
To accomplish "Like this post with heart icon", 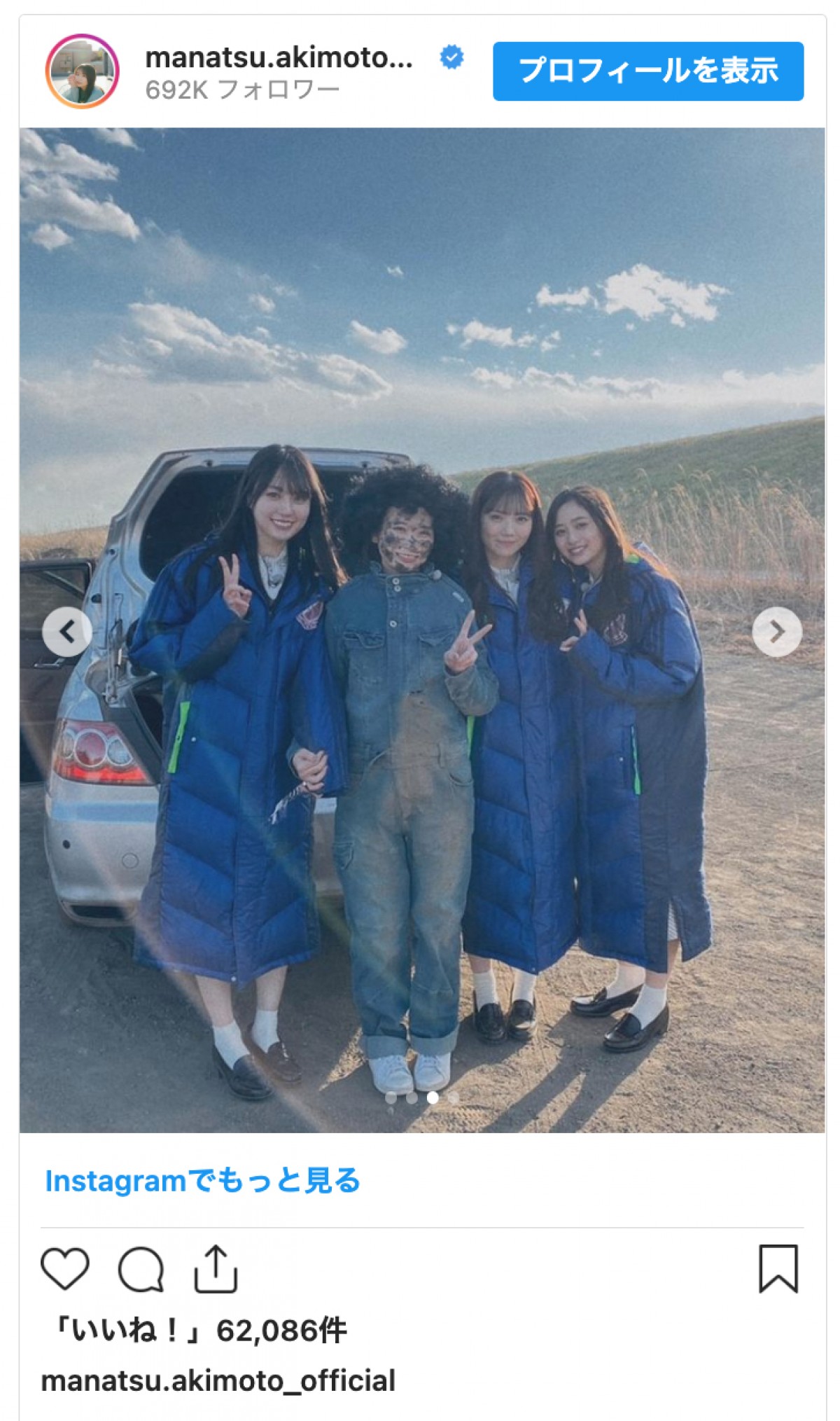I will [x=65, y=1268].
